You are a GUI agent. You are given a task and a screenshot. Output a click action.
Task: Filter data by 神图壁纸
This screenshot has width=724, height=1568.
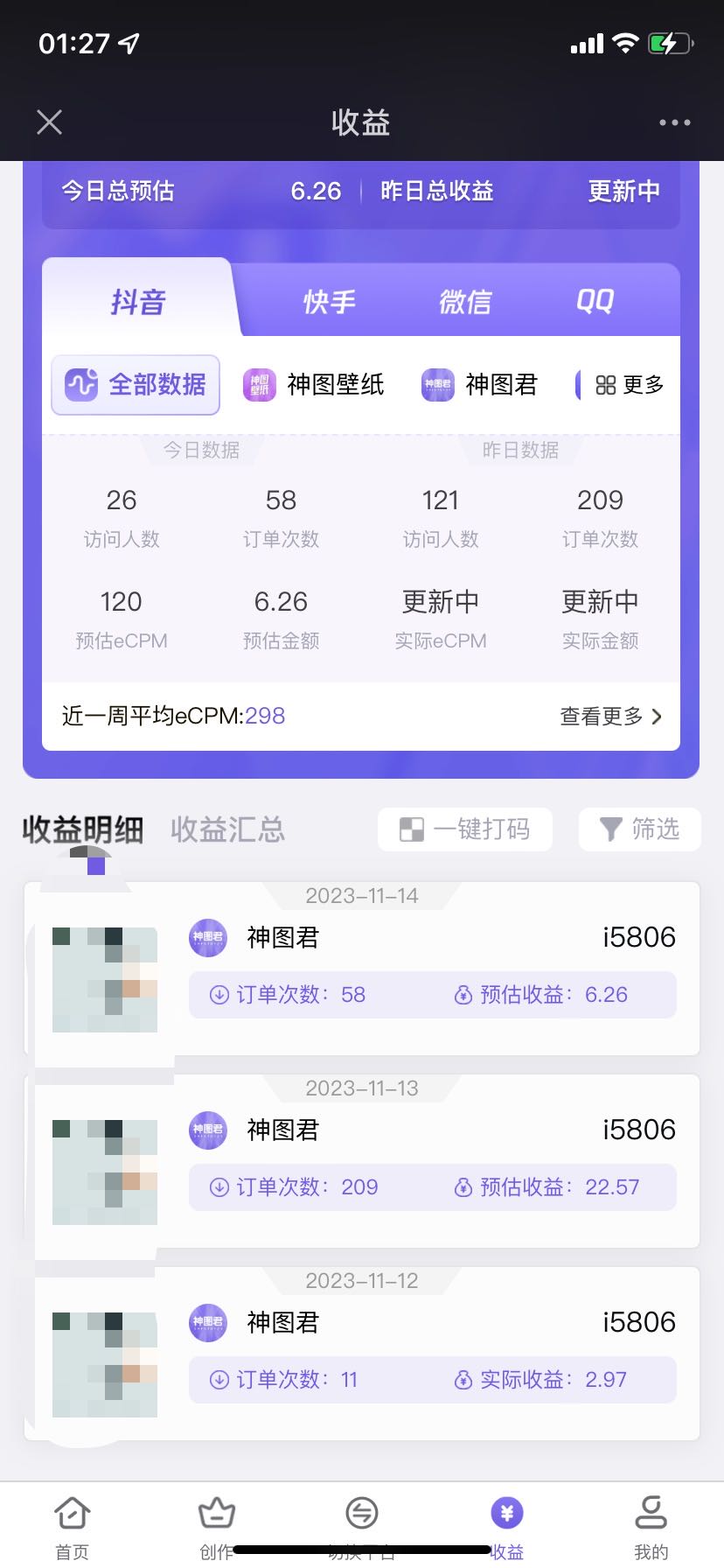tap(314, 384)
